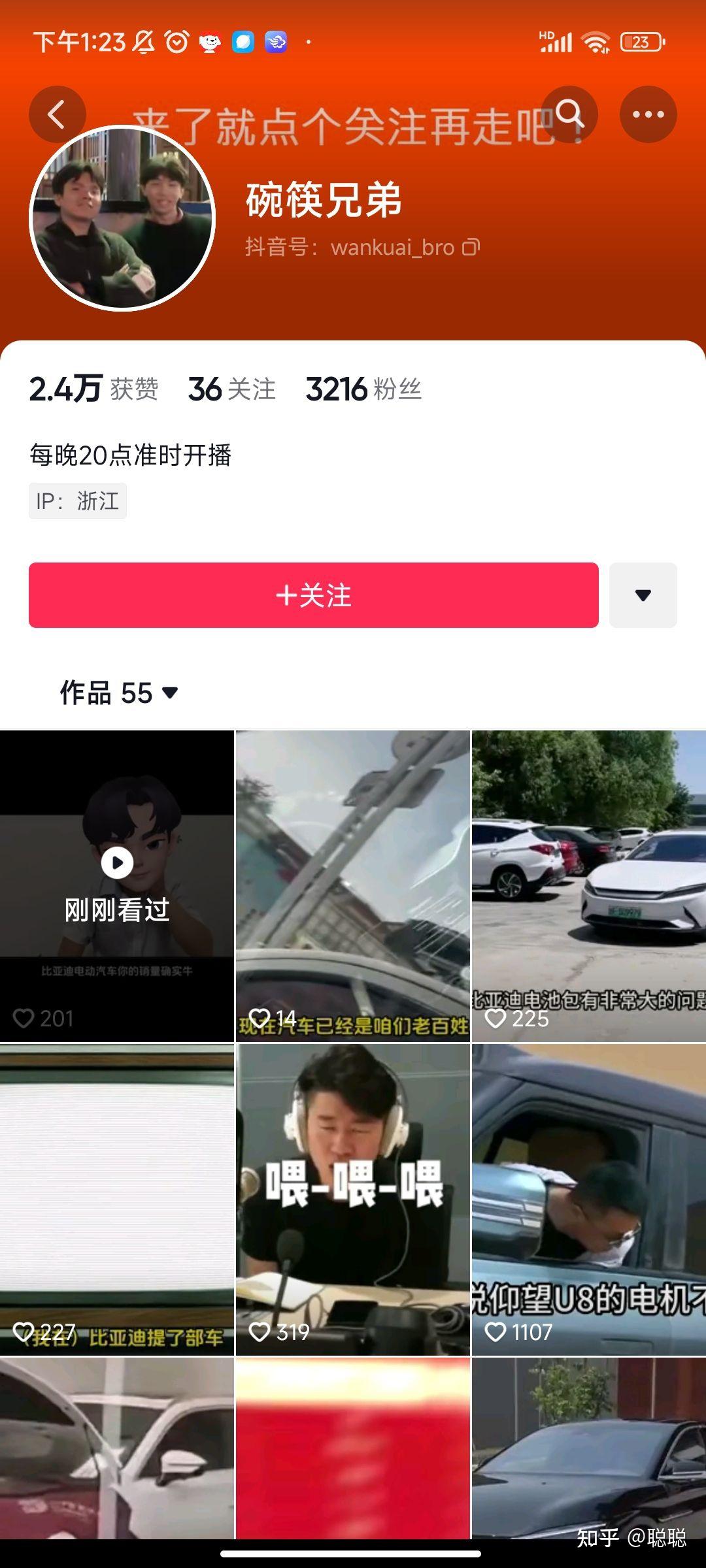Open the BYD battery video with 225 likes

coord(588,885)
